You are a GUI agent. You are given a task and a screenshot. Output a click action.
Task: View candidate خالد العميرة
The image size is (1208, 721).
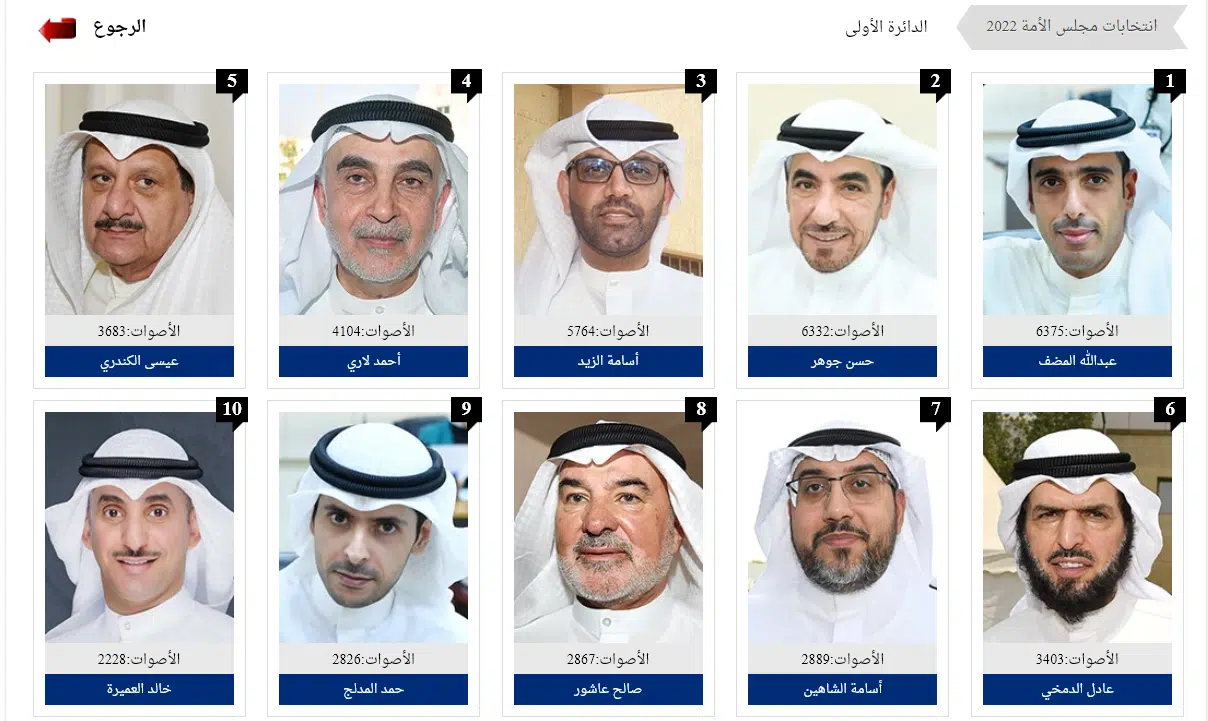tap(139, 689)
